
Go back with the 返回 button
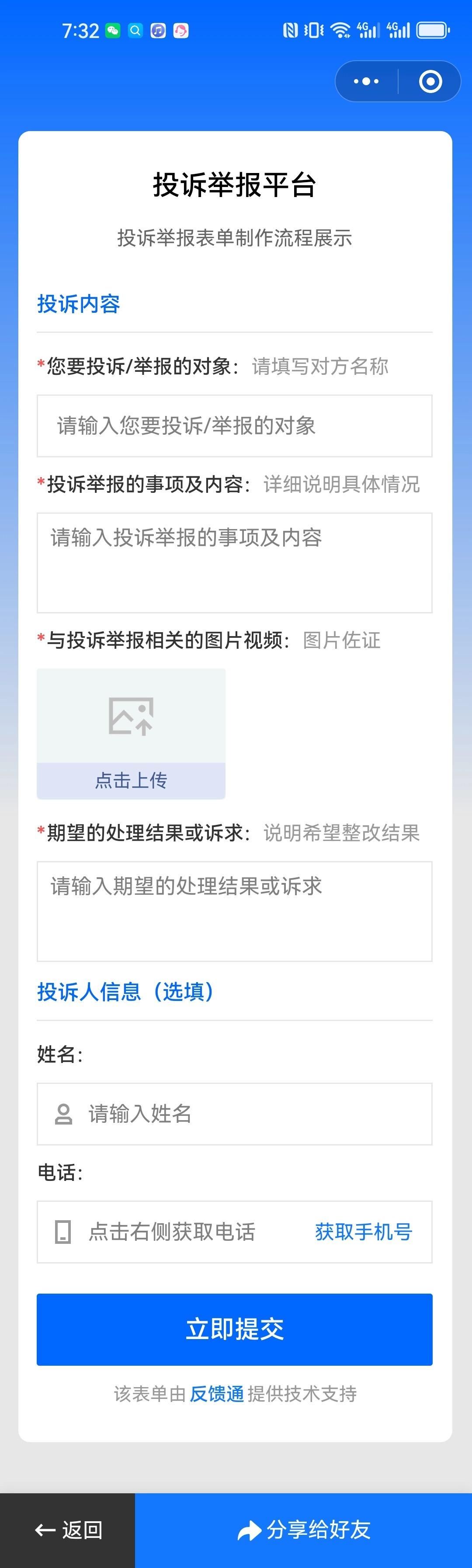pos(68,1529)
